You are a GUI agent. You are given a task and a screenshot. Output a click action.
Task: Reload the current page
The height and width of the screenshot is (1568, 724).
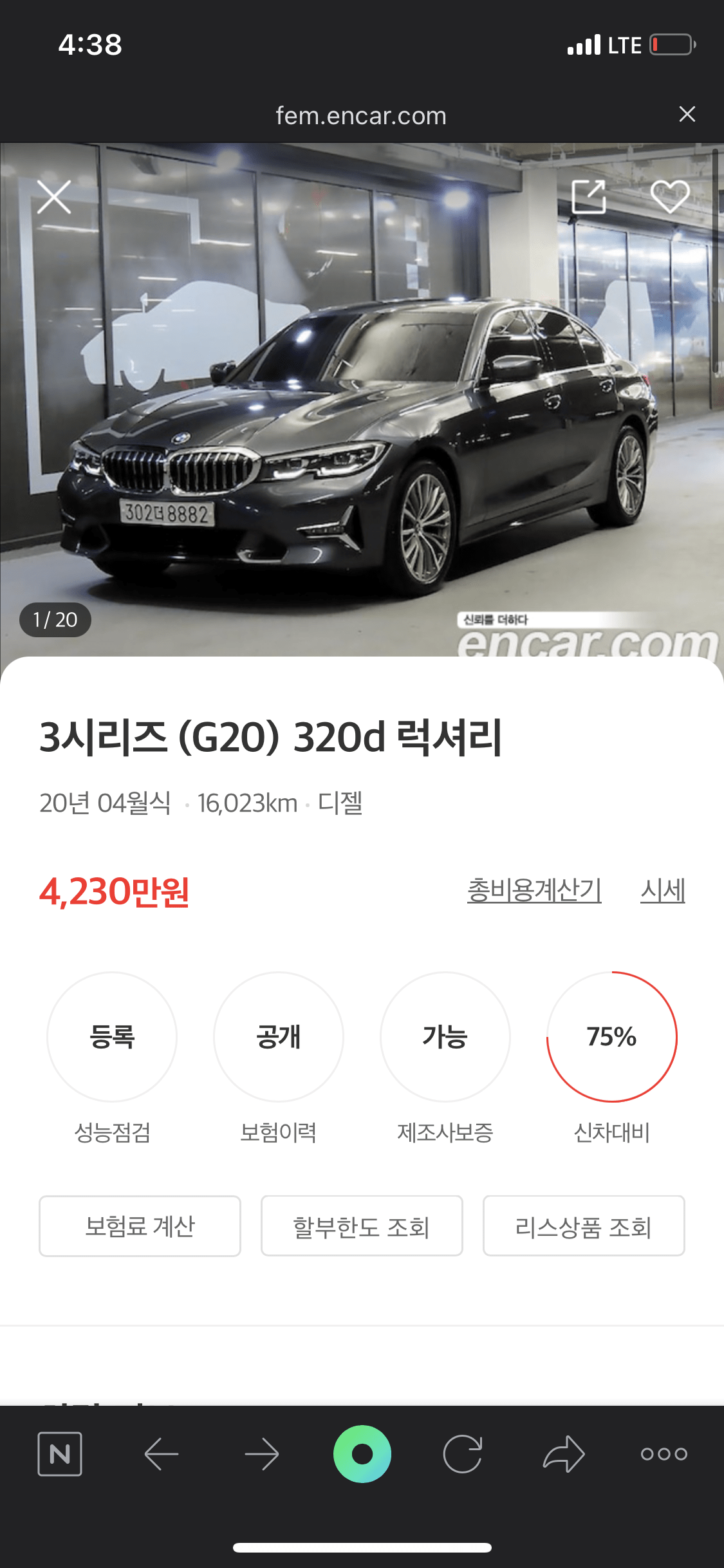point(463,1454)
